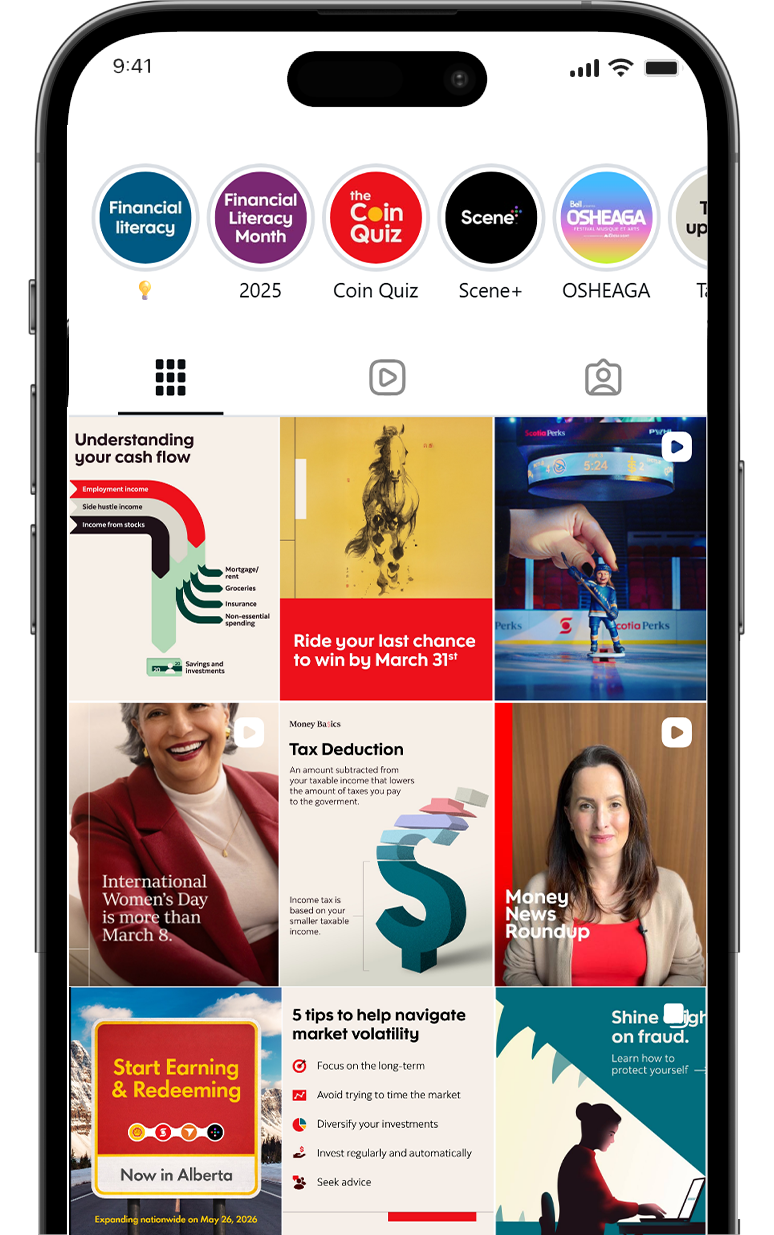Switch to the posts grid tab
The image size is (774, 1235).
click(171, 378)
